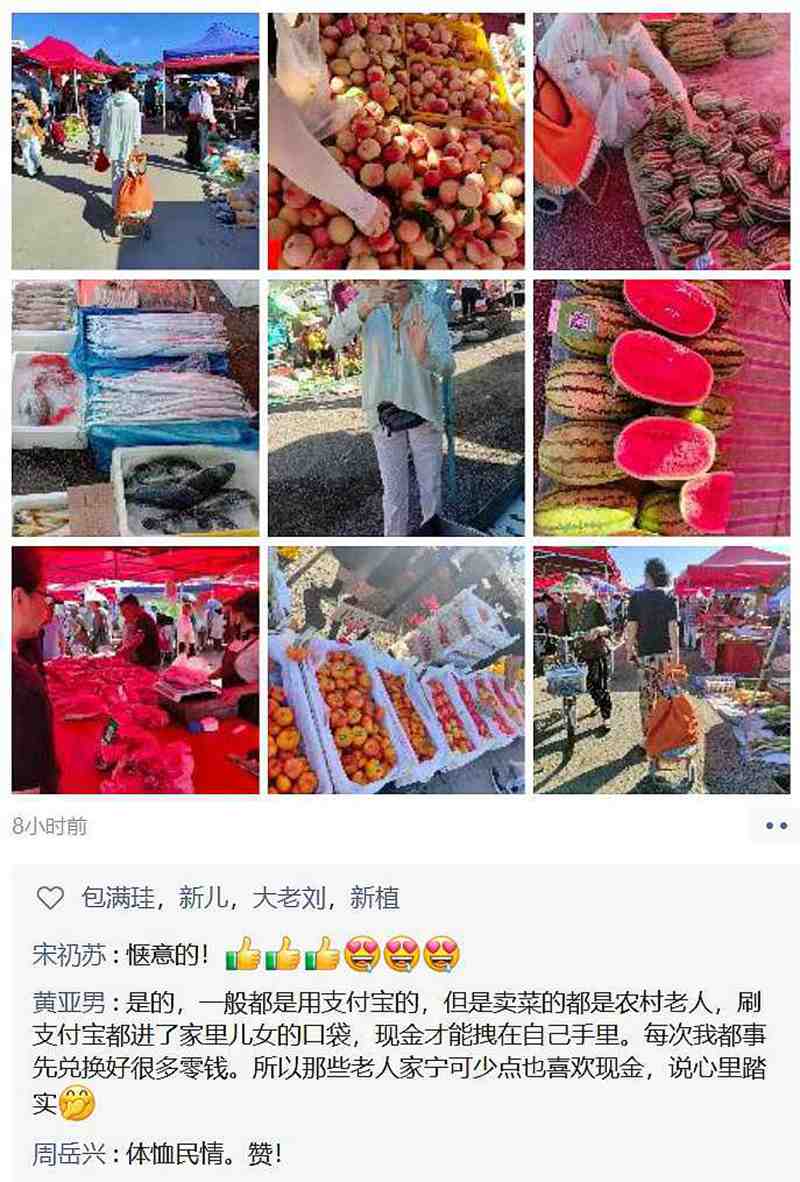Open the like and comment menu dots

click(x=775, y=826)
